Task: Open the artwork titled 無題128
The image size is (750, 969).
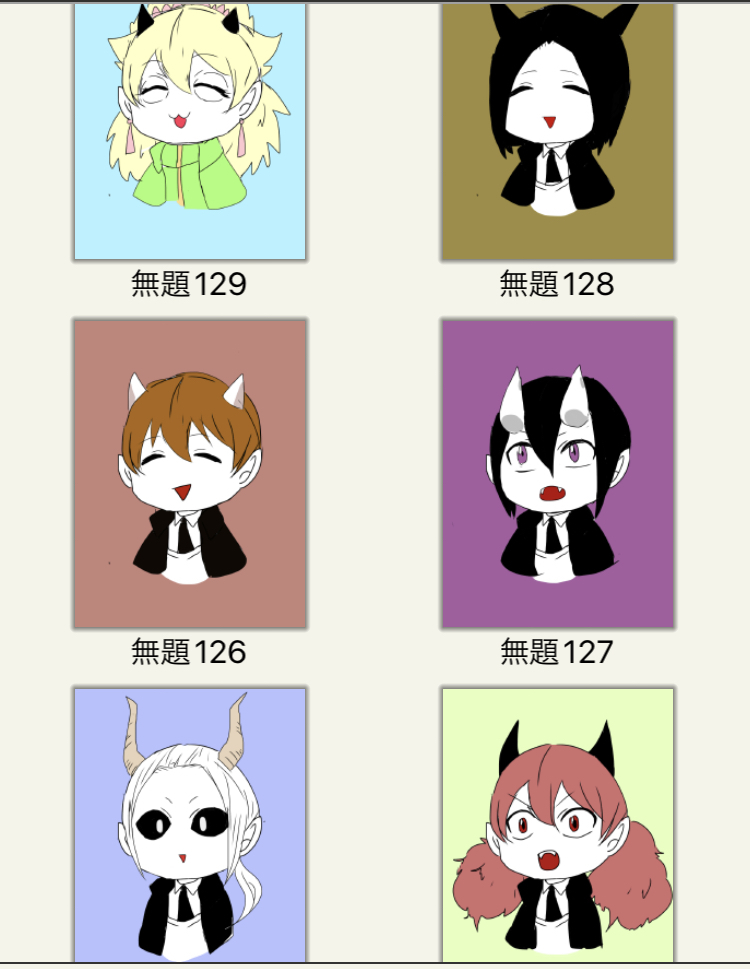Action: tap(558, 130)
